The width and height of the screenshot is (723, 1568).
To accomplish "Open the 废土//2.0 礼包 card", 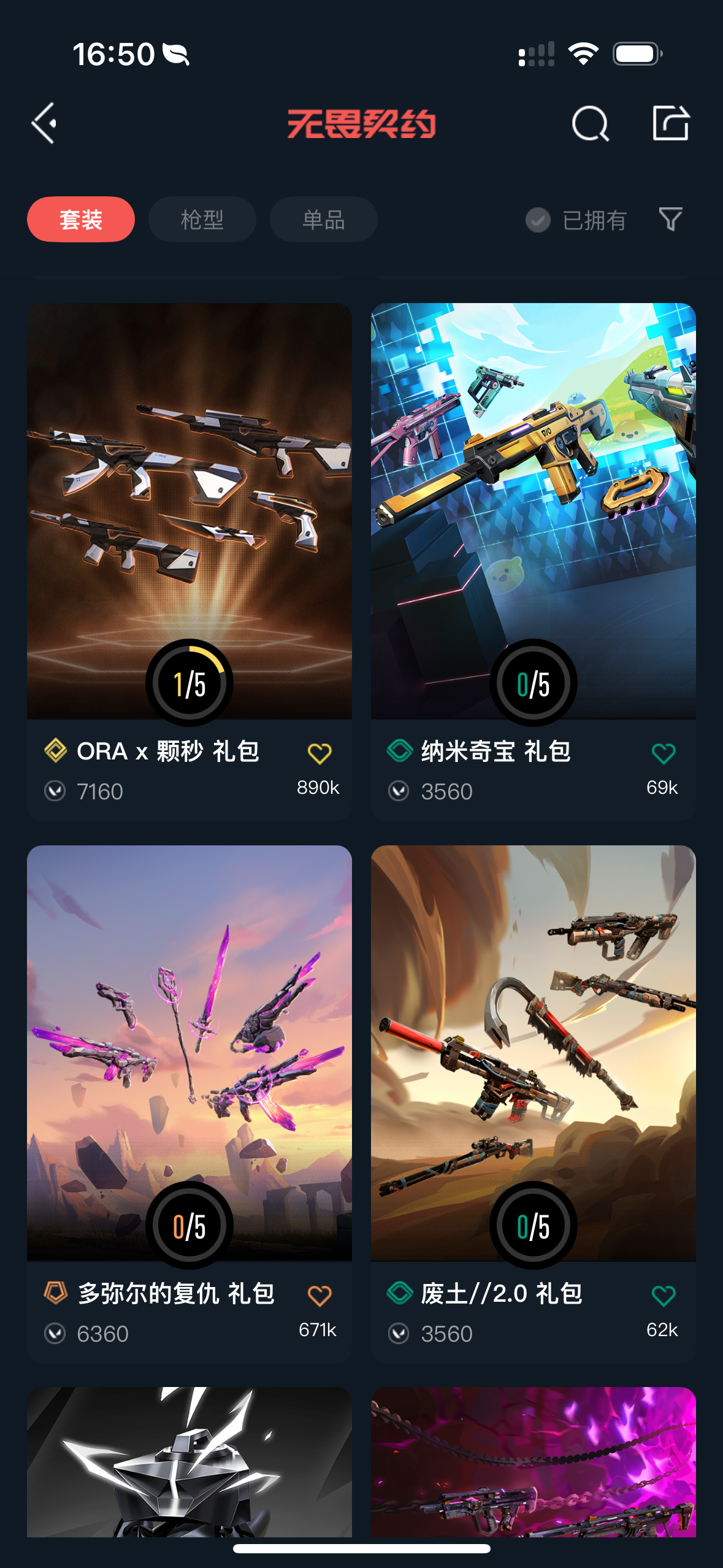I will tap(533, 1052).
